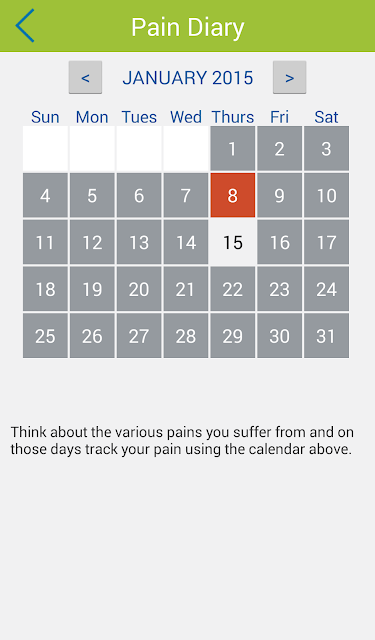Advance to the next month

tap(289, 78)
